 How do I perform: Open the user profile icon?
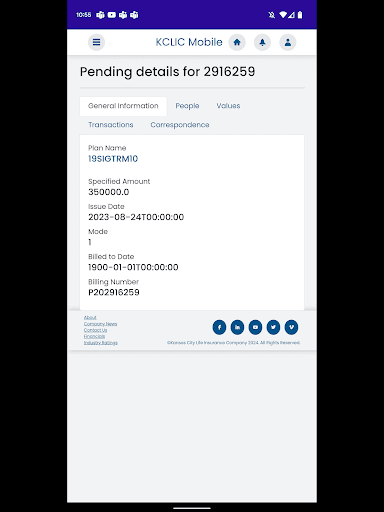(x=288, y=42)
